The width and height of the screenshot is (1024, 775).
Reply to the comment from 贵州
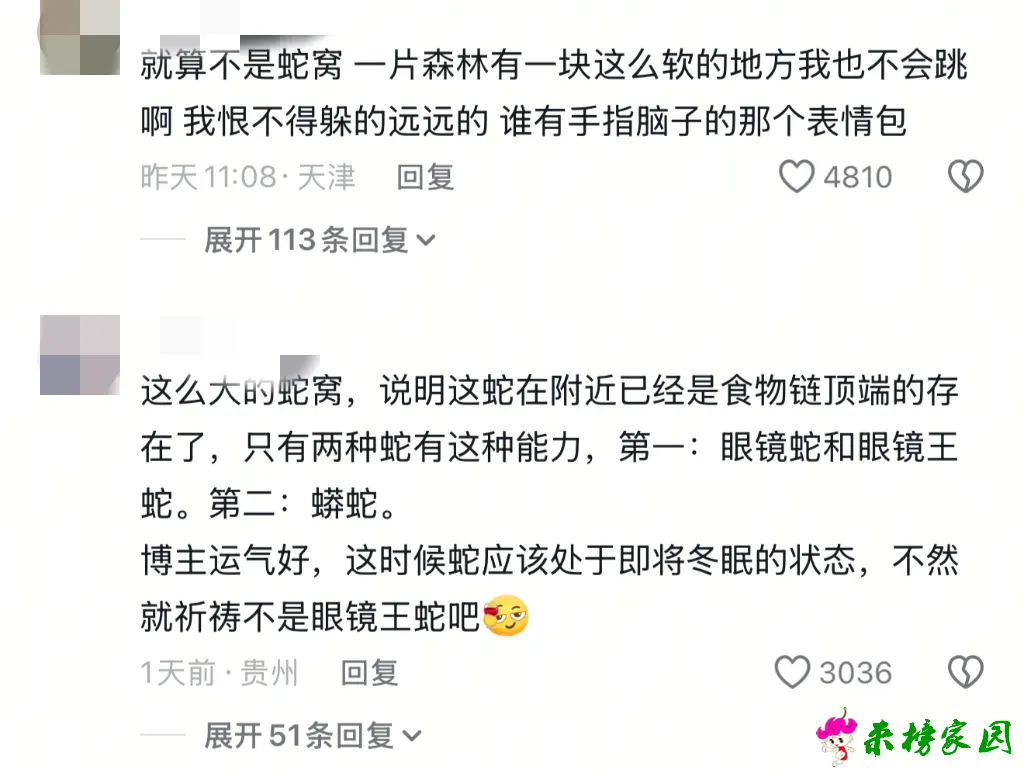point(370,672)
